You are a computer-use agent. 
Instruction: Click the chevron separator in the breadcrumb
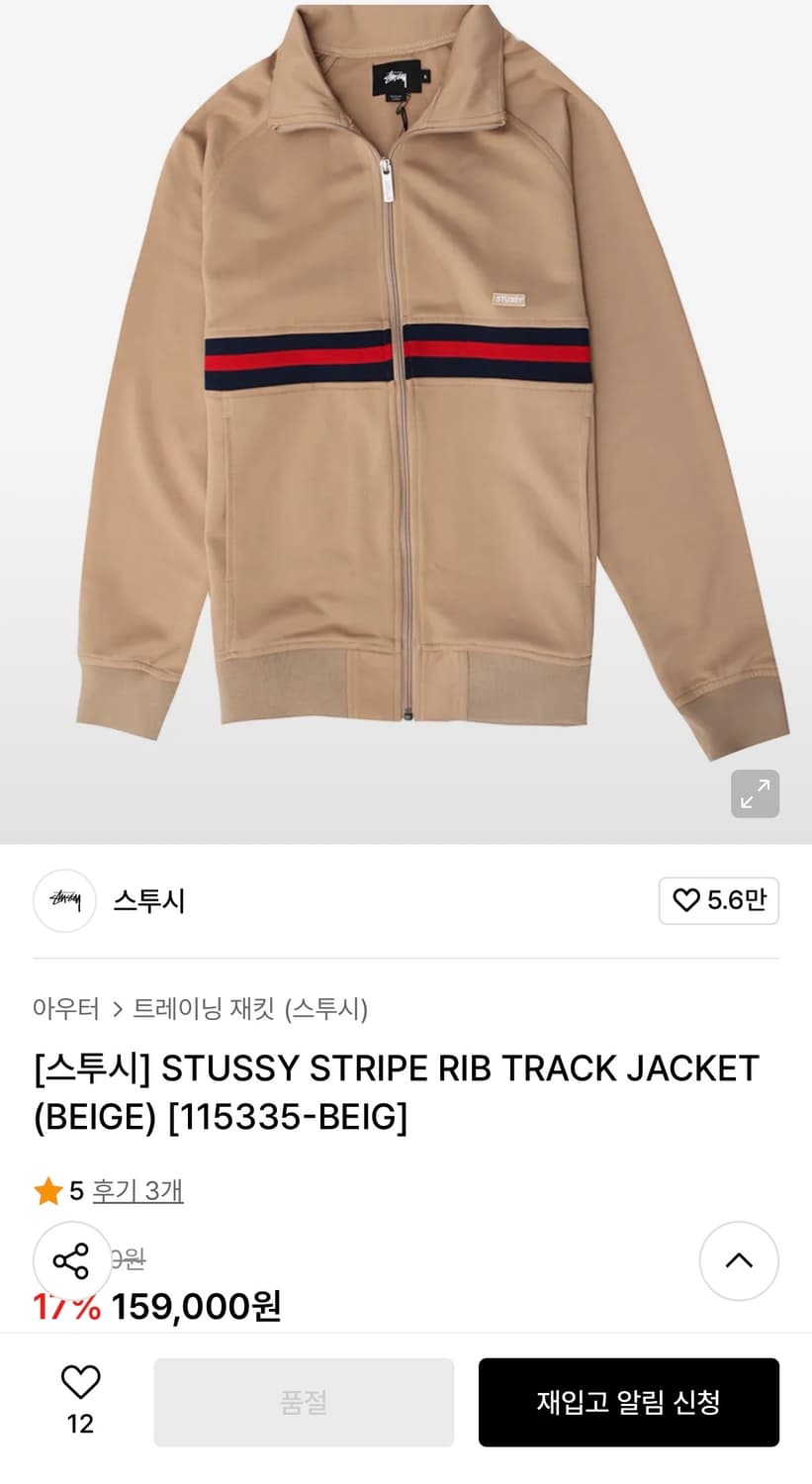pos(119,1008)
